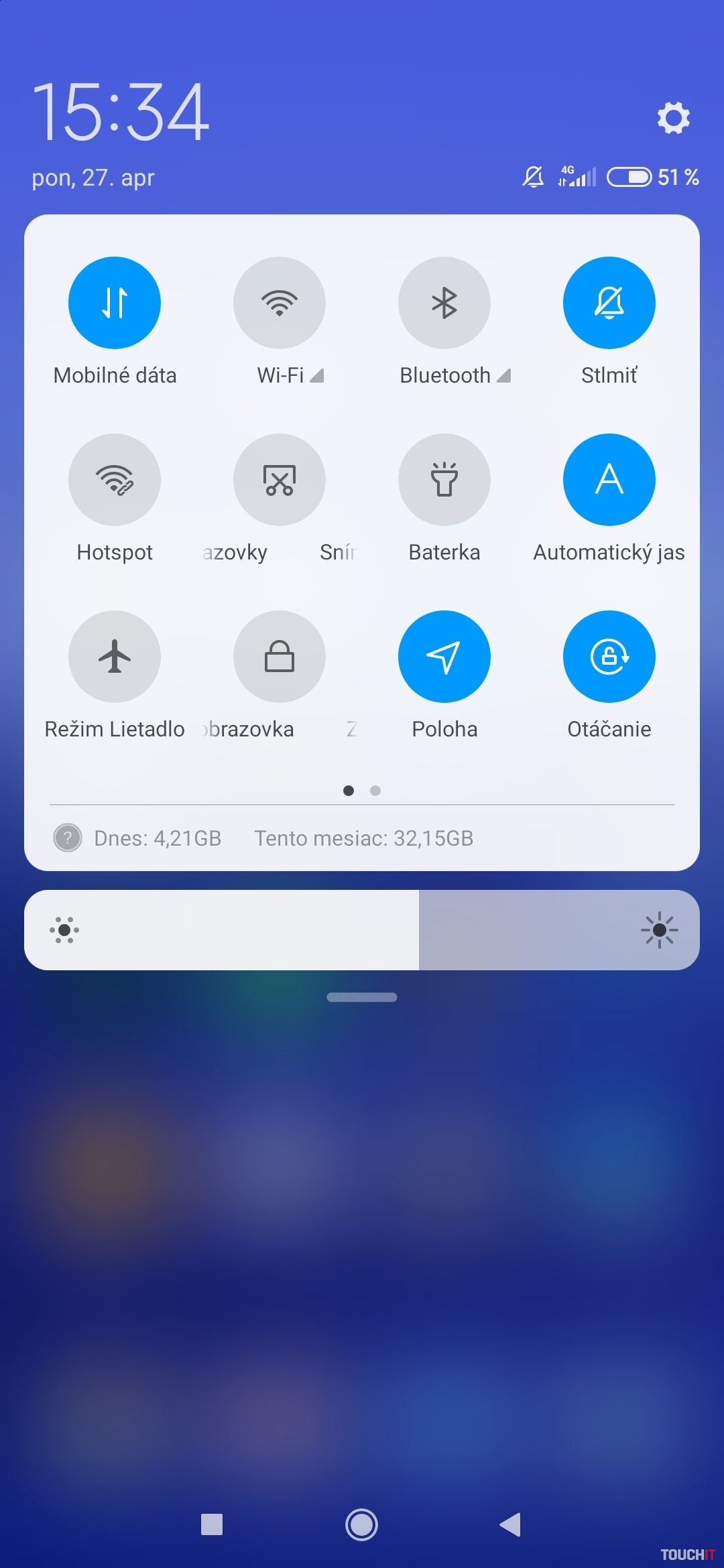Turn off Poloha location
724x1568 pixels.
coord(444,657)
